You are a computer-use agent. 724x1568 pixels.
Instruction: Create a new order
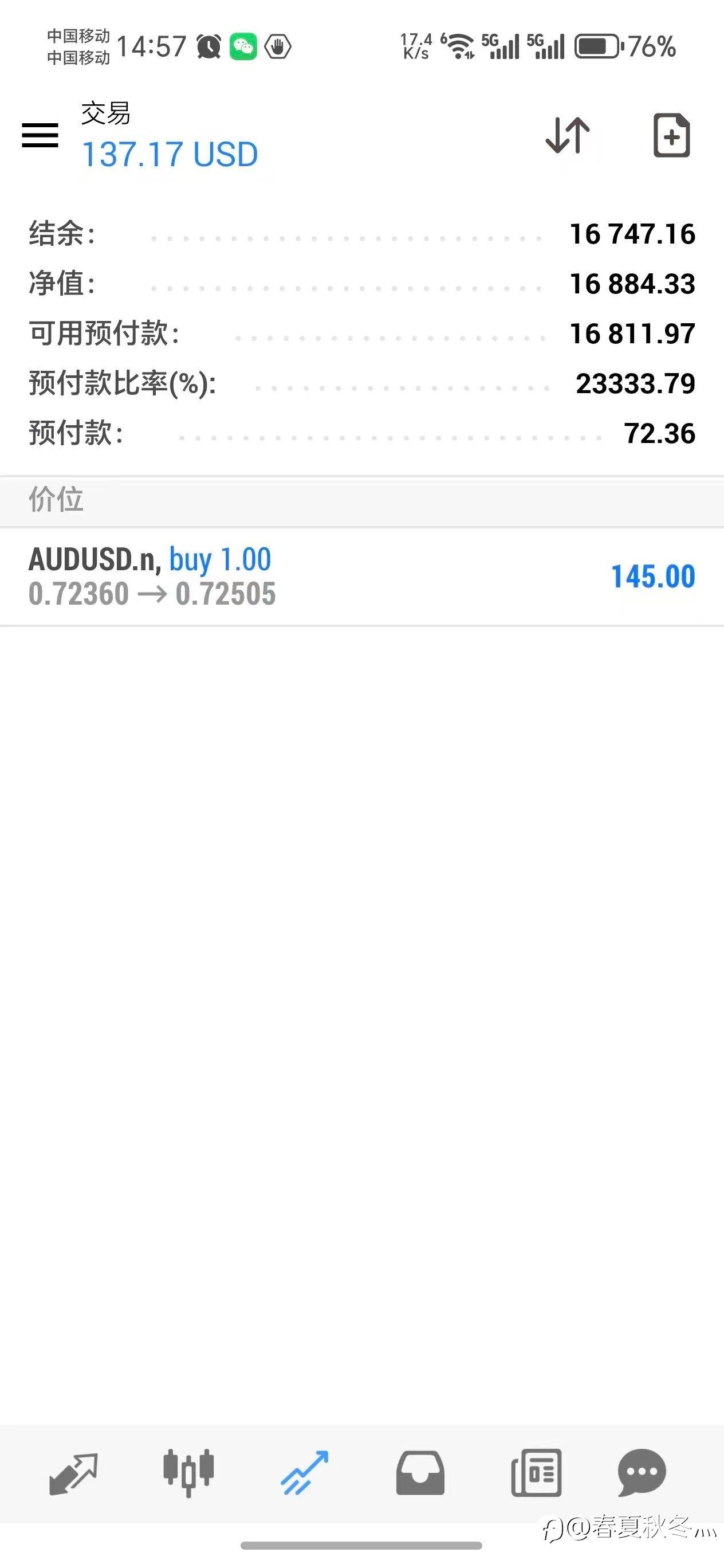pos(672,135)
